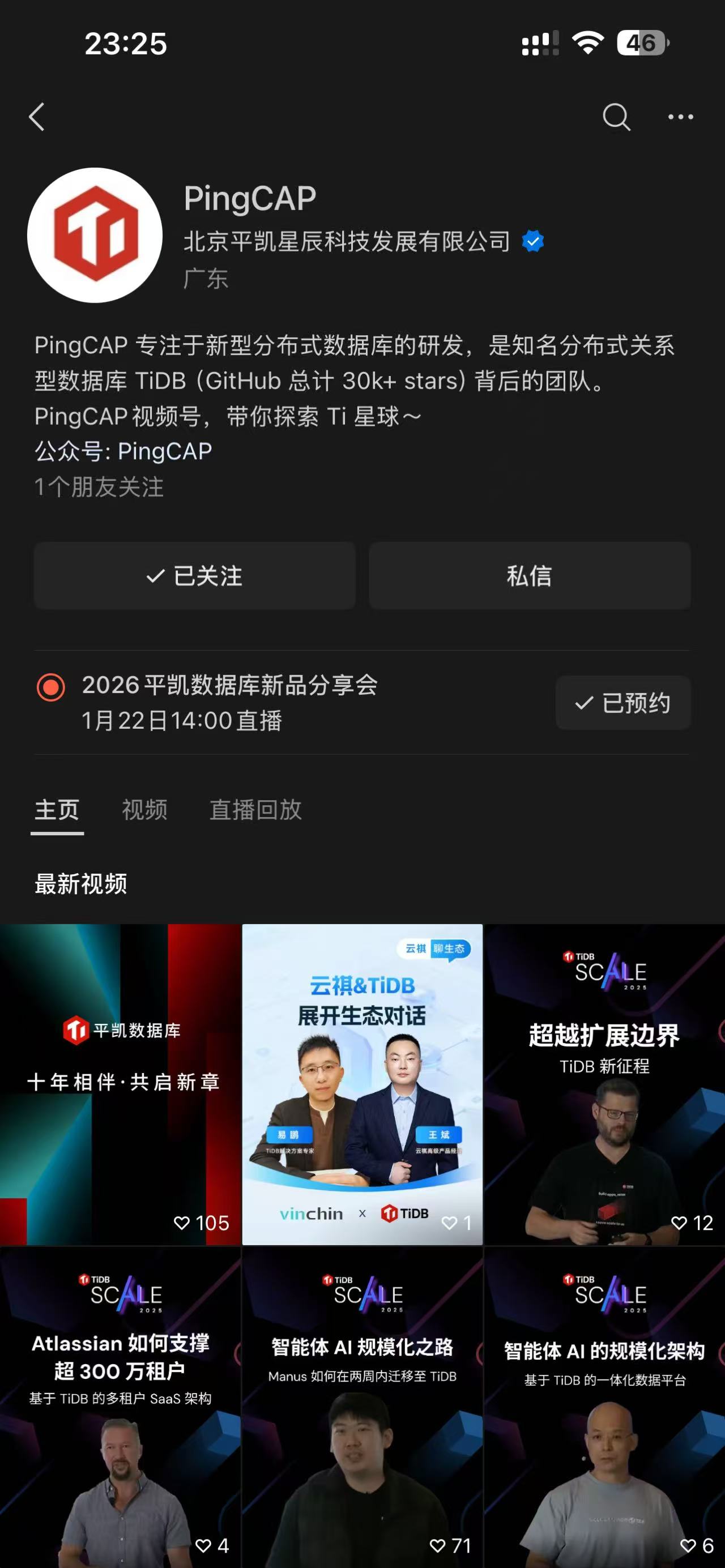The height and width of the screenshot is (1568, 725).
Task: Go back using the top-left arrow
Action: 37,117
